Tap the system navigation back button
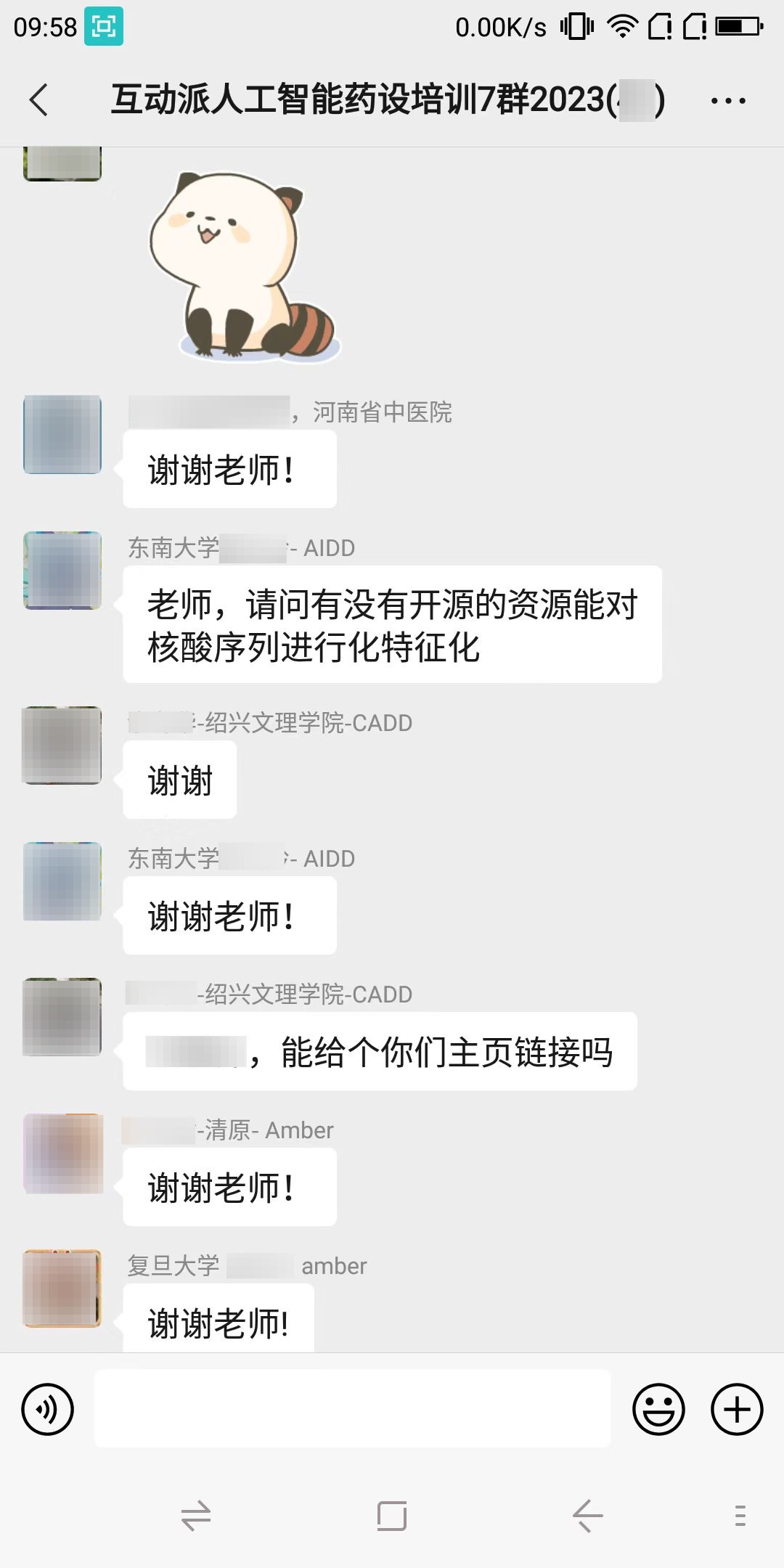 coord(587,1516)
